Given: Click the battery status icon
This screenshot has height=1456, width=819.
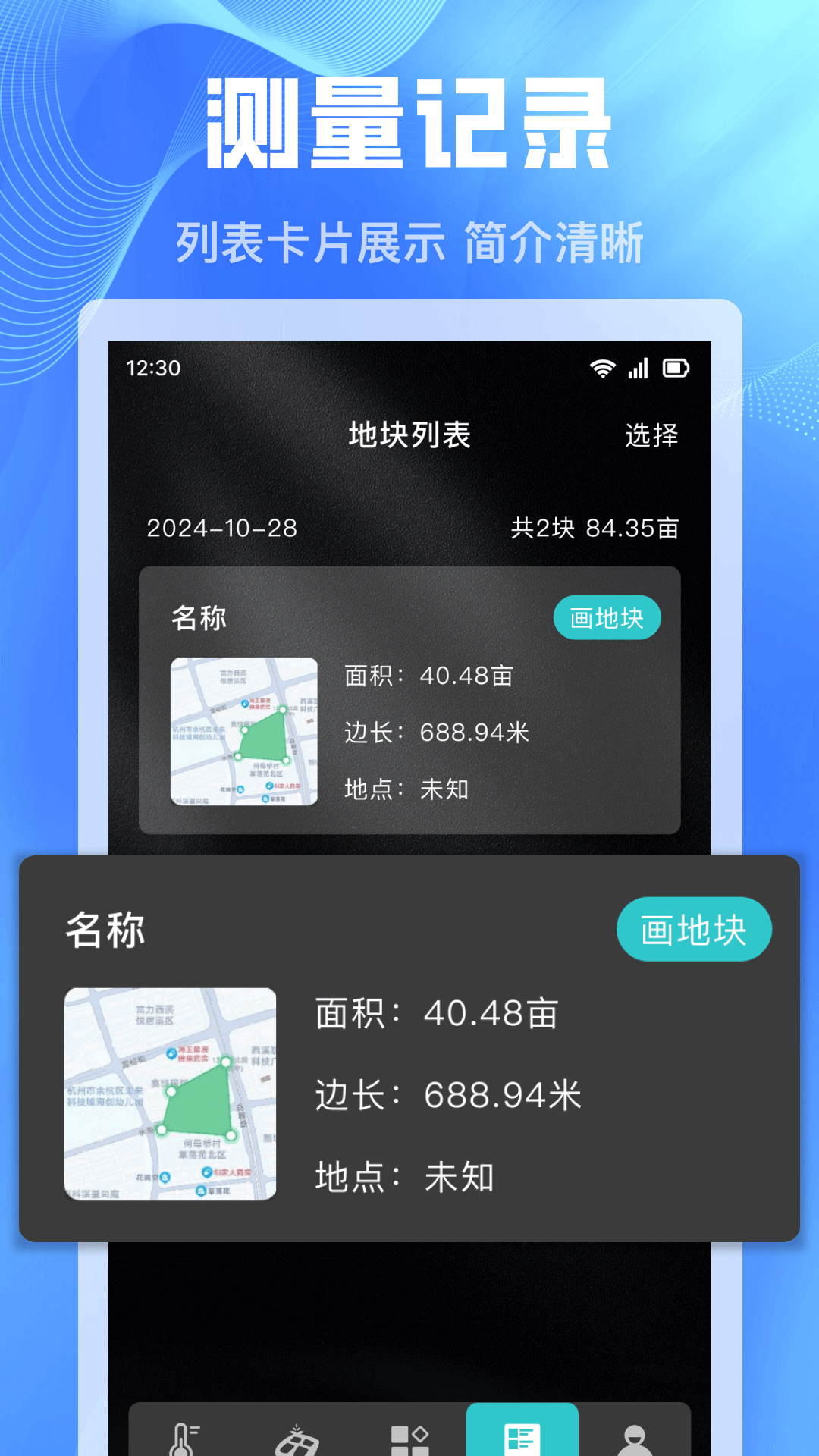Looking at the screenshot, I should click(x=676, y=369).
